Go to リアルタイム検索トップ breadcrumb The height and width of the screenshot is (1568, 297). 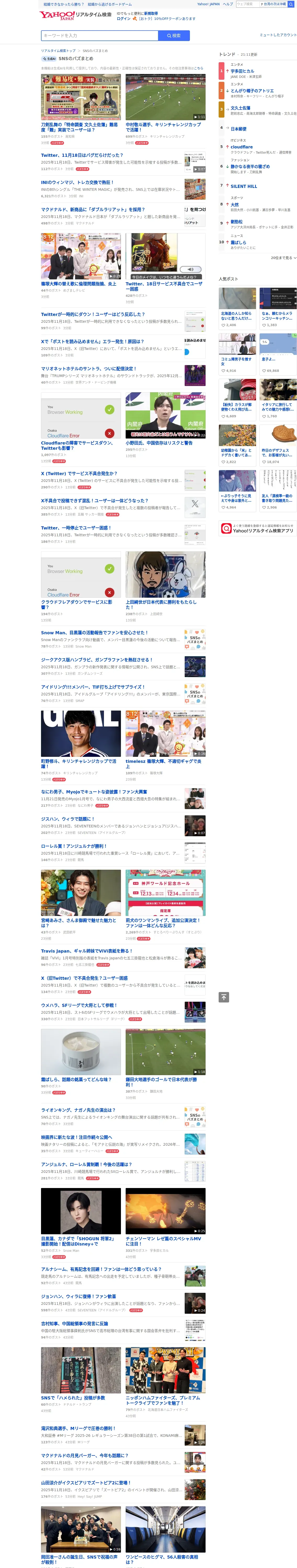pos(59,50)
